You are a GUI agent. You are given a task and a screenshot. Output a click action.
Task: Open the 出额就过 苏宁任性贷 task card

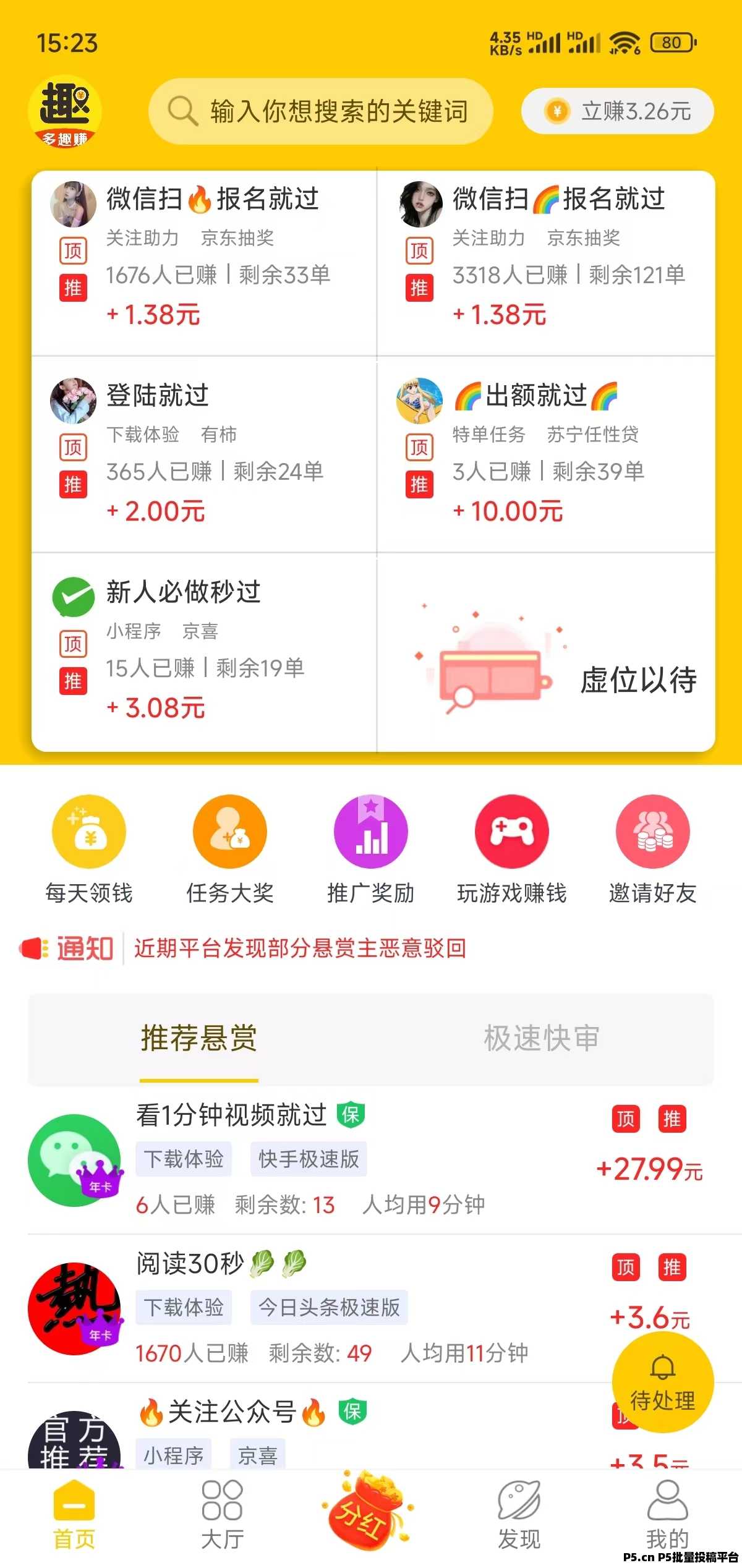(546, 453)
